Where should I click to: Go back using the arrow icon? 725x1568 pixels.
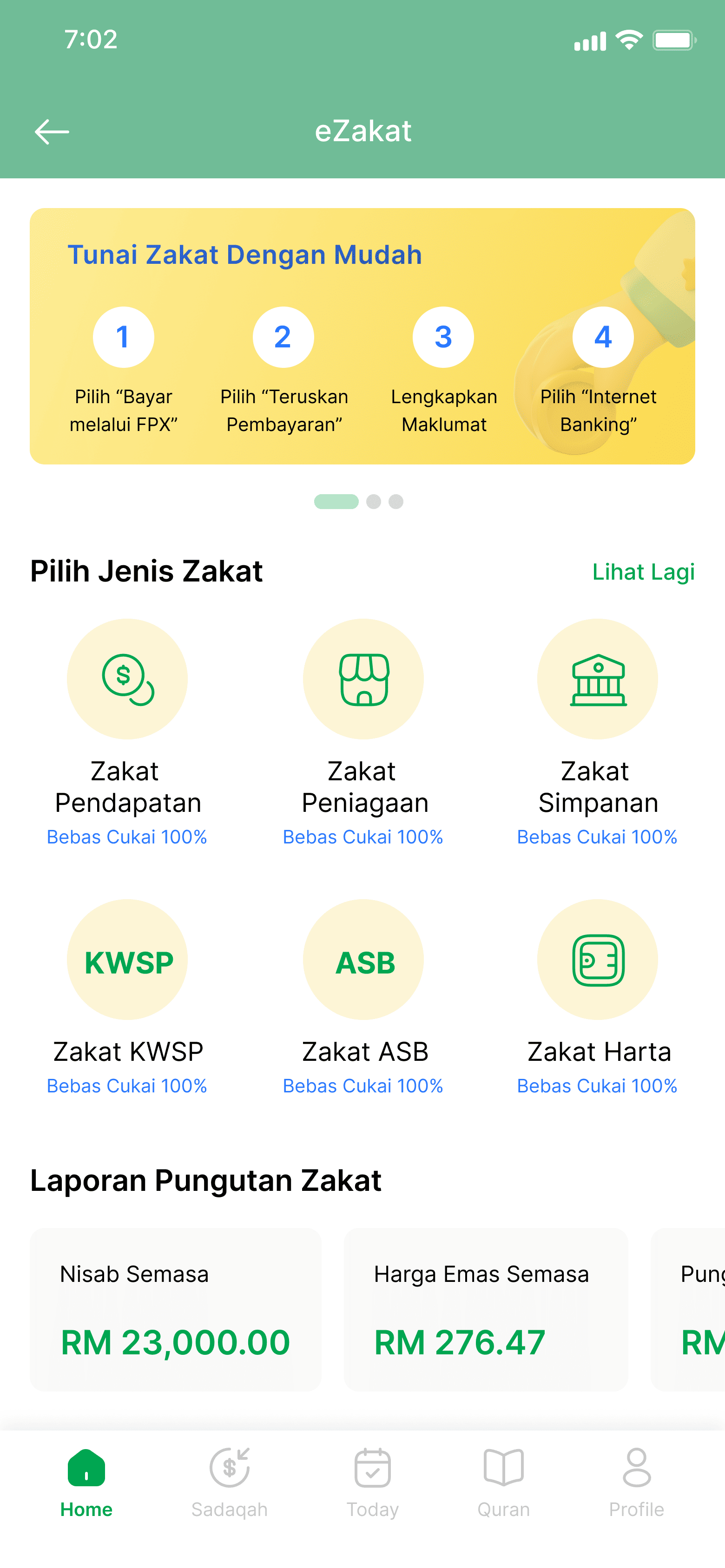coord(52,132)
